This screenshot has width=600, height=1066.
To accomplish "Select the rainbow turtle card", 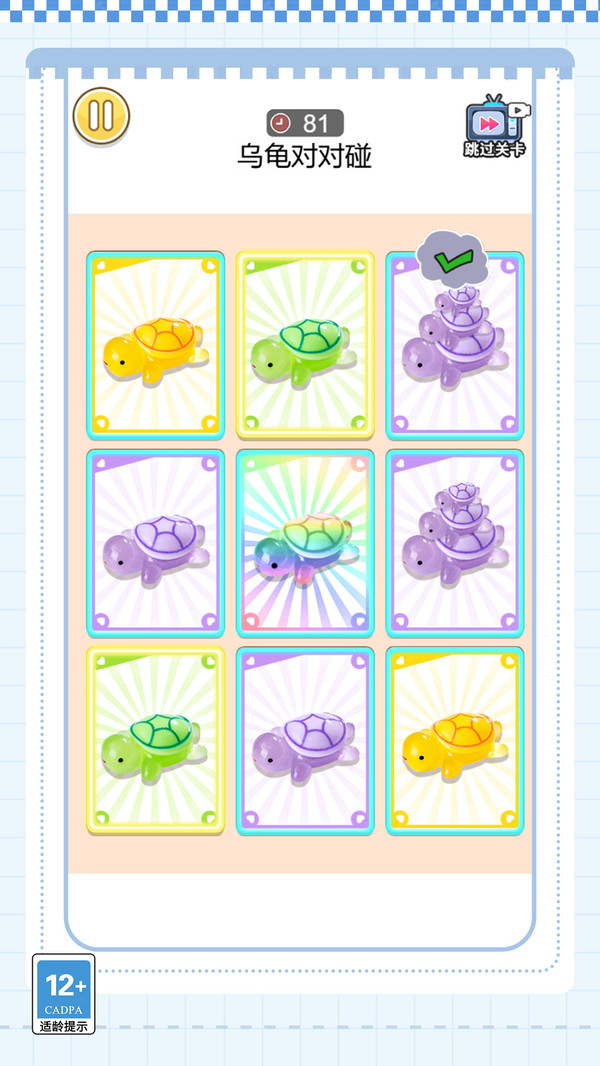I will (305, 543).
